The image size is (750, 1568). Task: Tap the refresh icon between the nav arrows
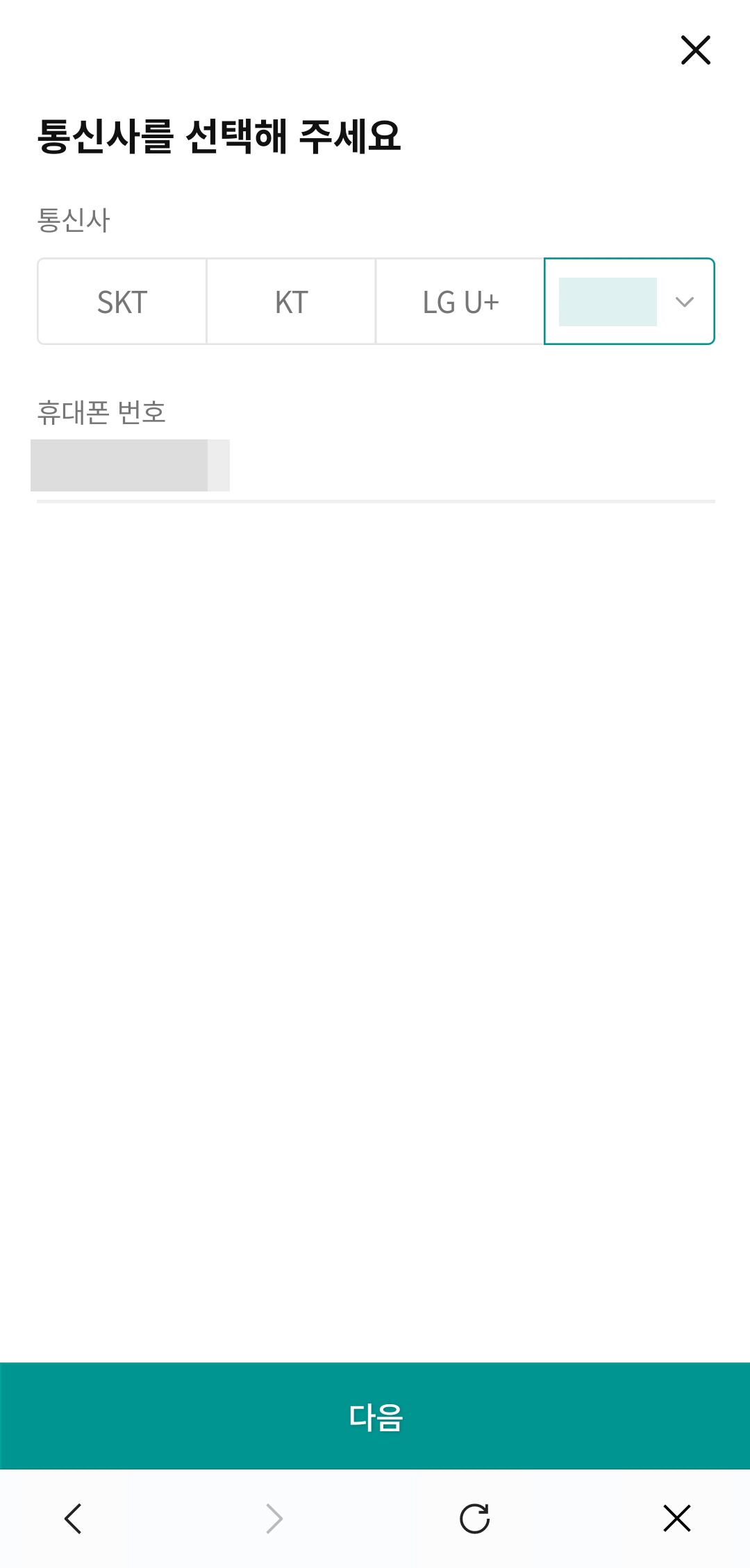tap(474, 1515)
